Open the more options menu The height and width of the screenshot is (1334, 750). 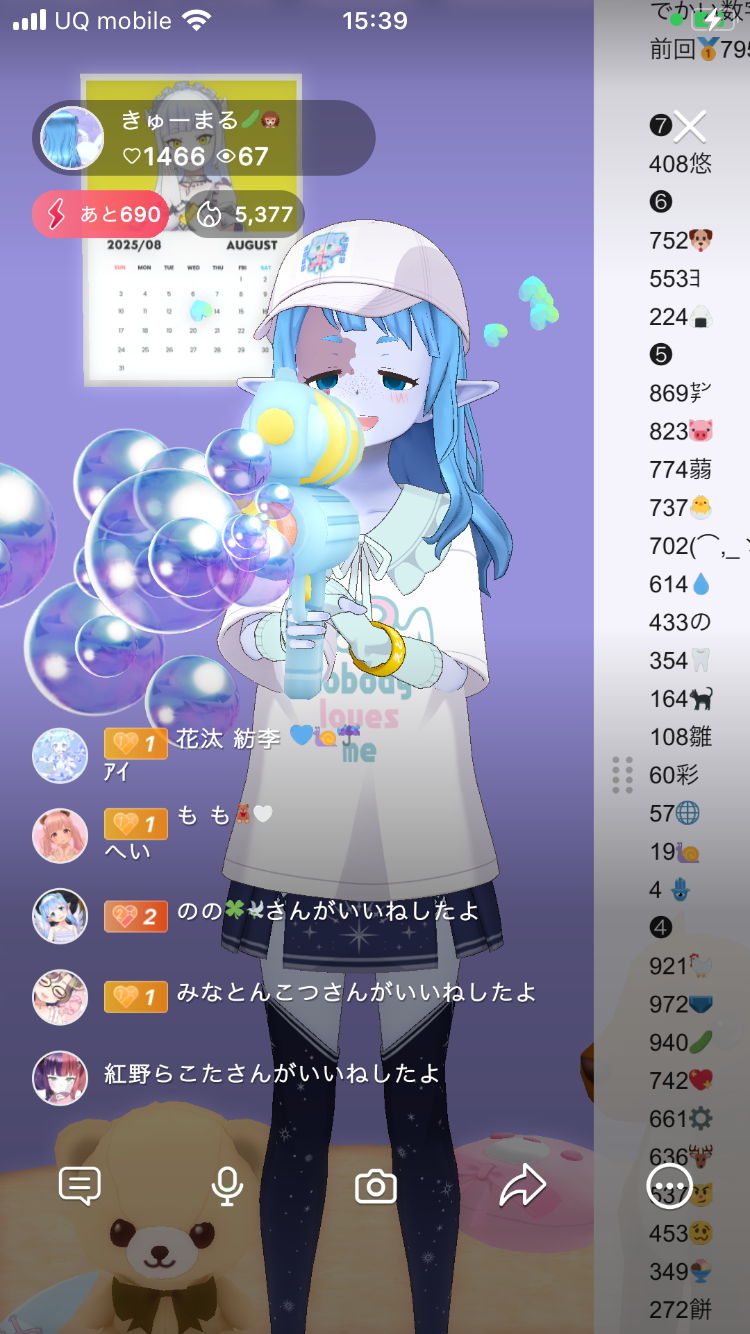click(x=669, y=1187)
